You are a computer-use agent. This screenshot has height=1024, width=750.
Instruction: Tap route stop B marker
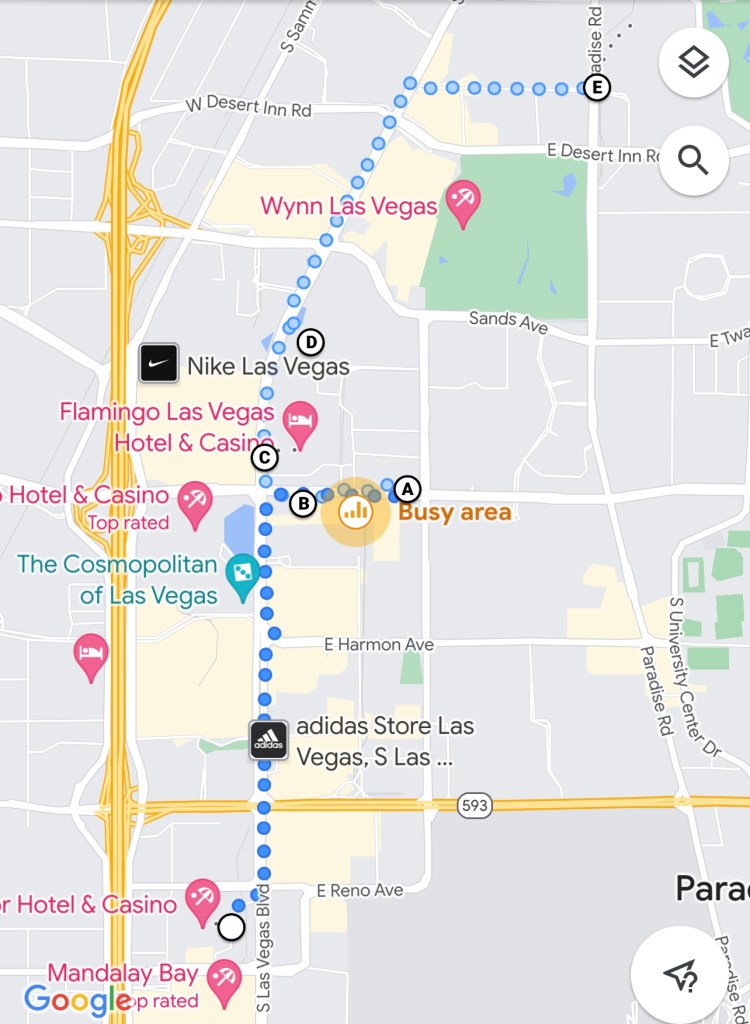click(x=303, y=504)
